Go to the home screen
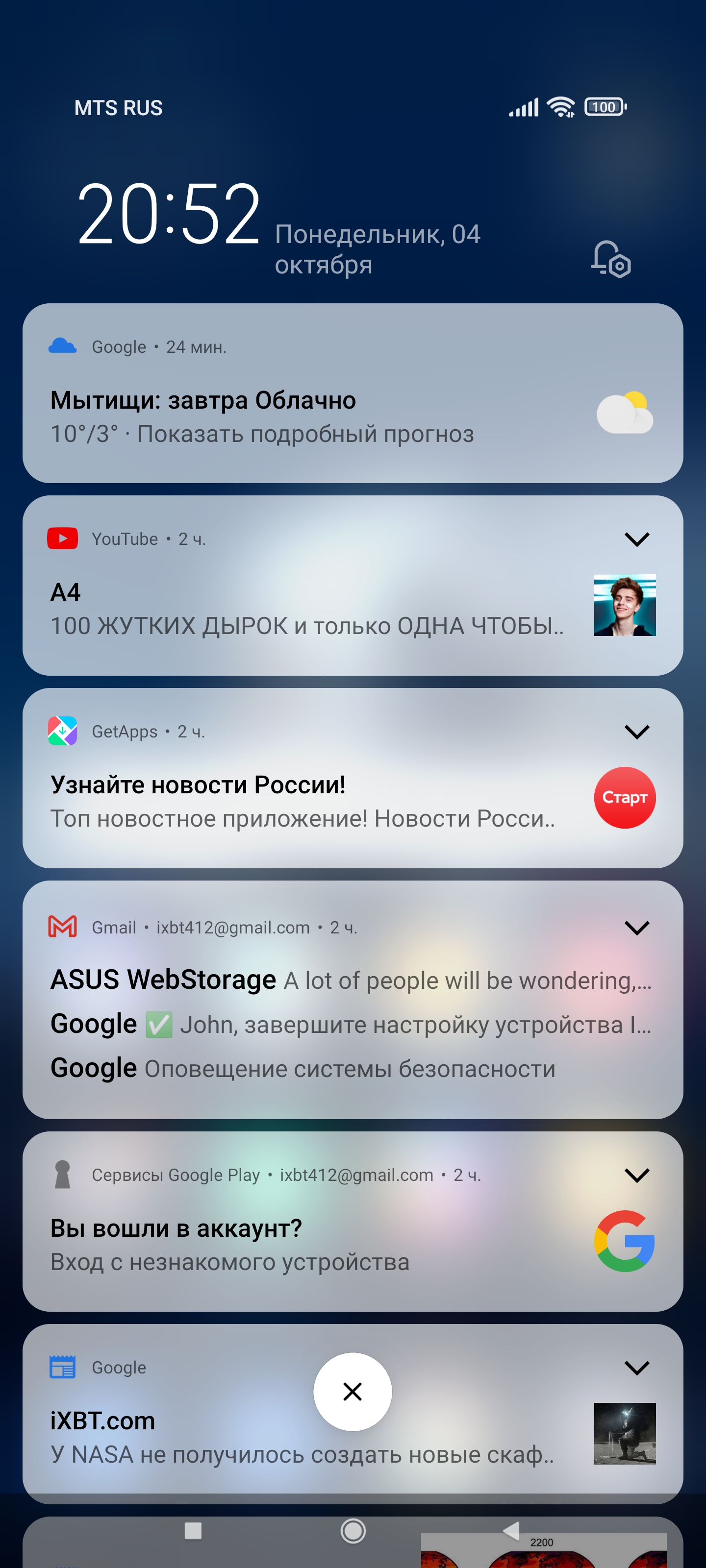Image resolution: width=706 pixels, height=1568 pixels. [353, 1531]
